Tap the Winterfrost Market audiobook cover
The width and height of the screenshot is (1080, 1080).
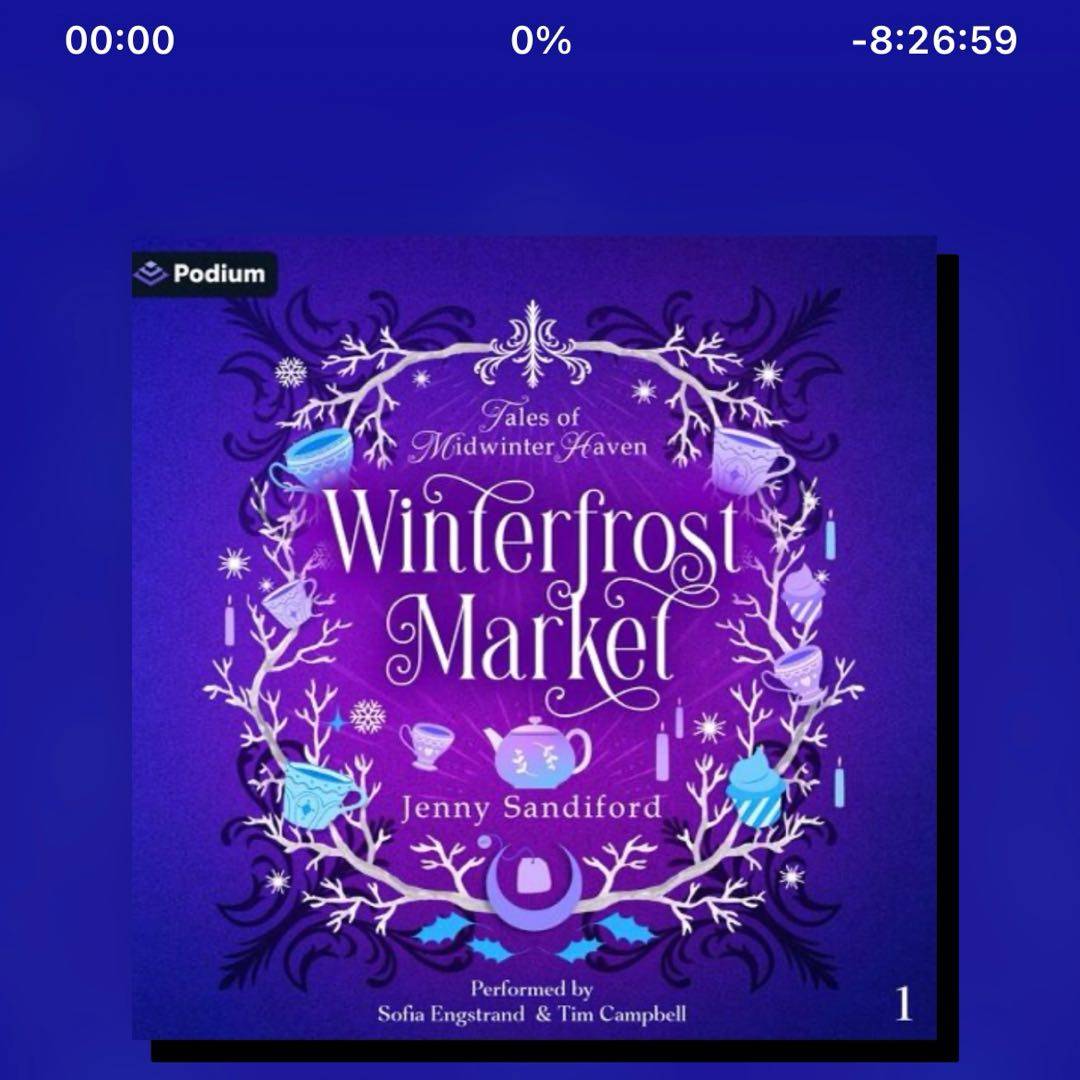(x=534, y=638)
